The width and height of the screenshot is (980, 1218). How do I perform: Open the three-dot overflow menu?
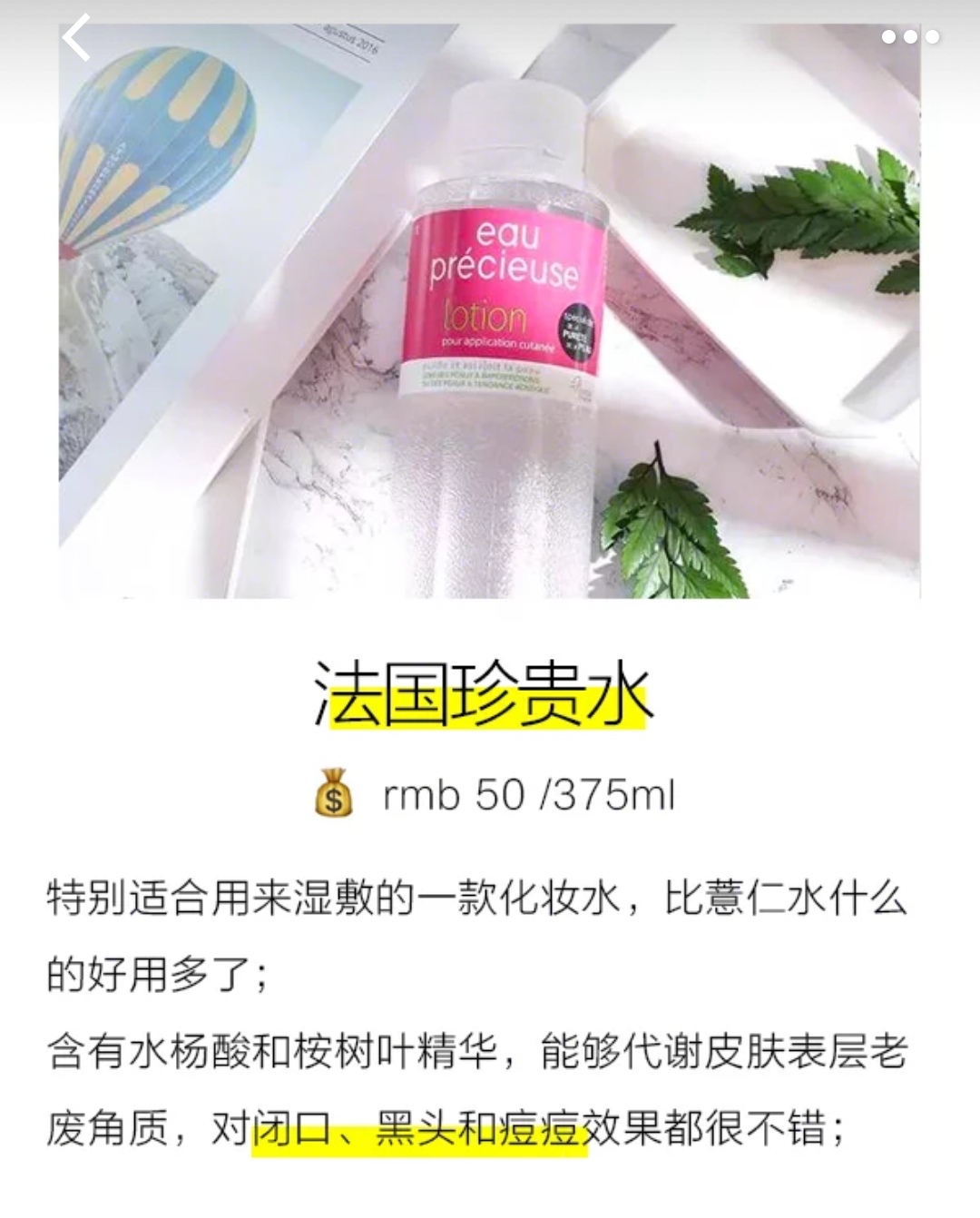coord(910,37)
